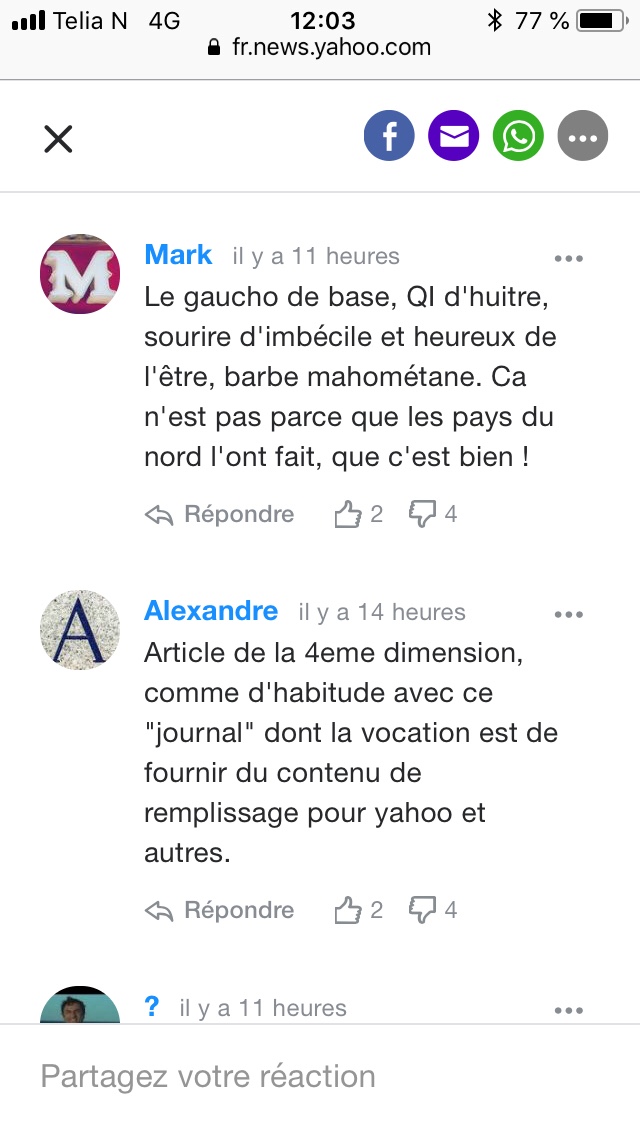640x1136 pixels.
Task: Tap the Partagez votre réaction field
Action: [320, 1077]
